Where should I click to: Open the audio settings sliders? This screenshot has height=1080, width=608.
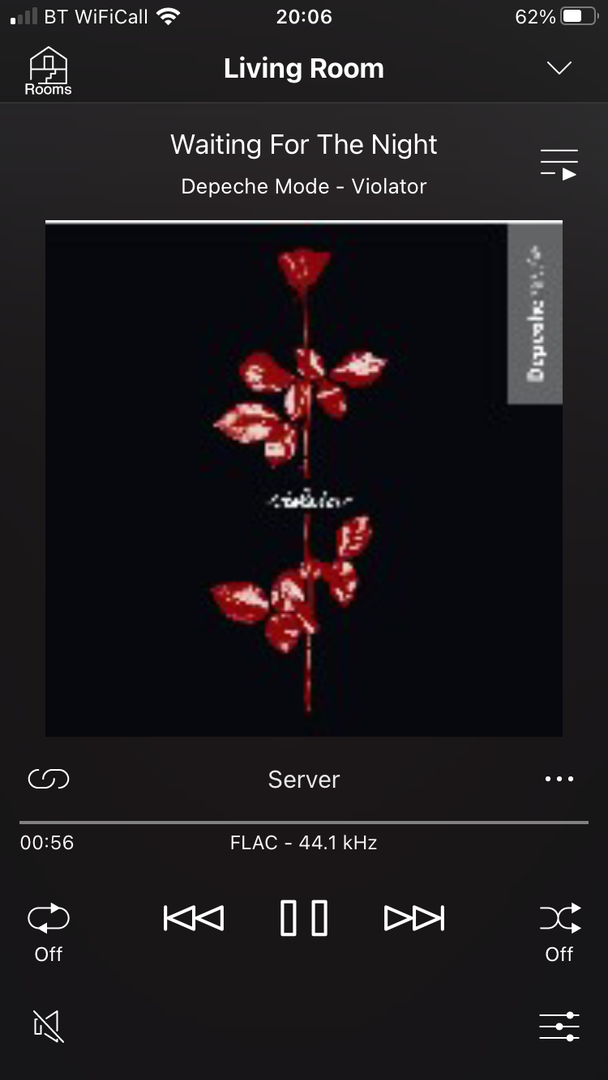[x=559, y=1026]
